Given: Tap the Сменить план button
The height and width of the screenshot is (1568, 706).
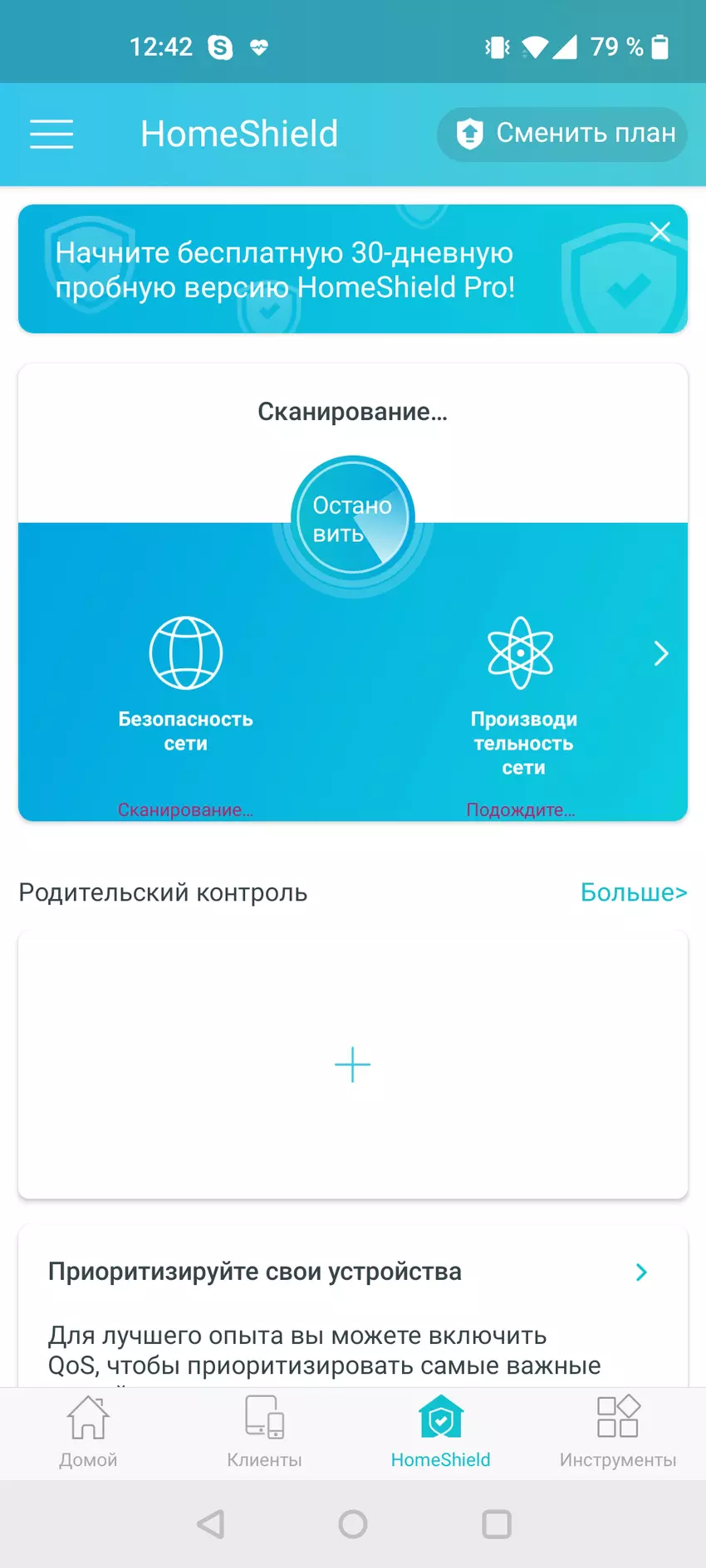Looking at the screenshot, I should click(x=562, y=134).
